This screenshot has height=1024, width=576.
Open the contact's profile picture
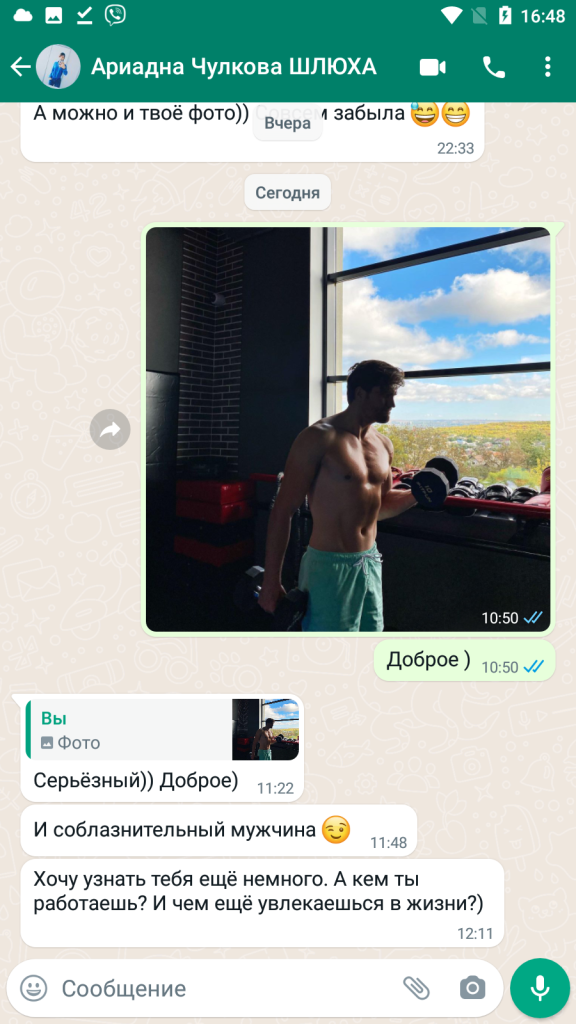pos(57,67)
